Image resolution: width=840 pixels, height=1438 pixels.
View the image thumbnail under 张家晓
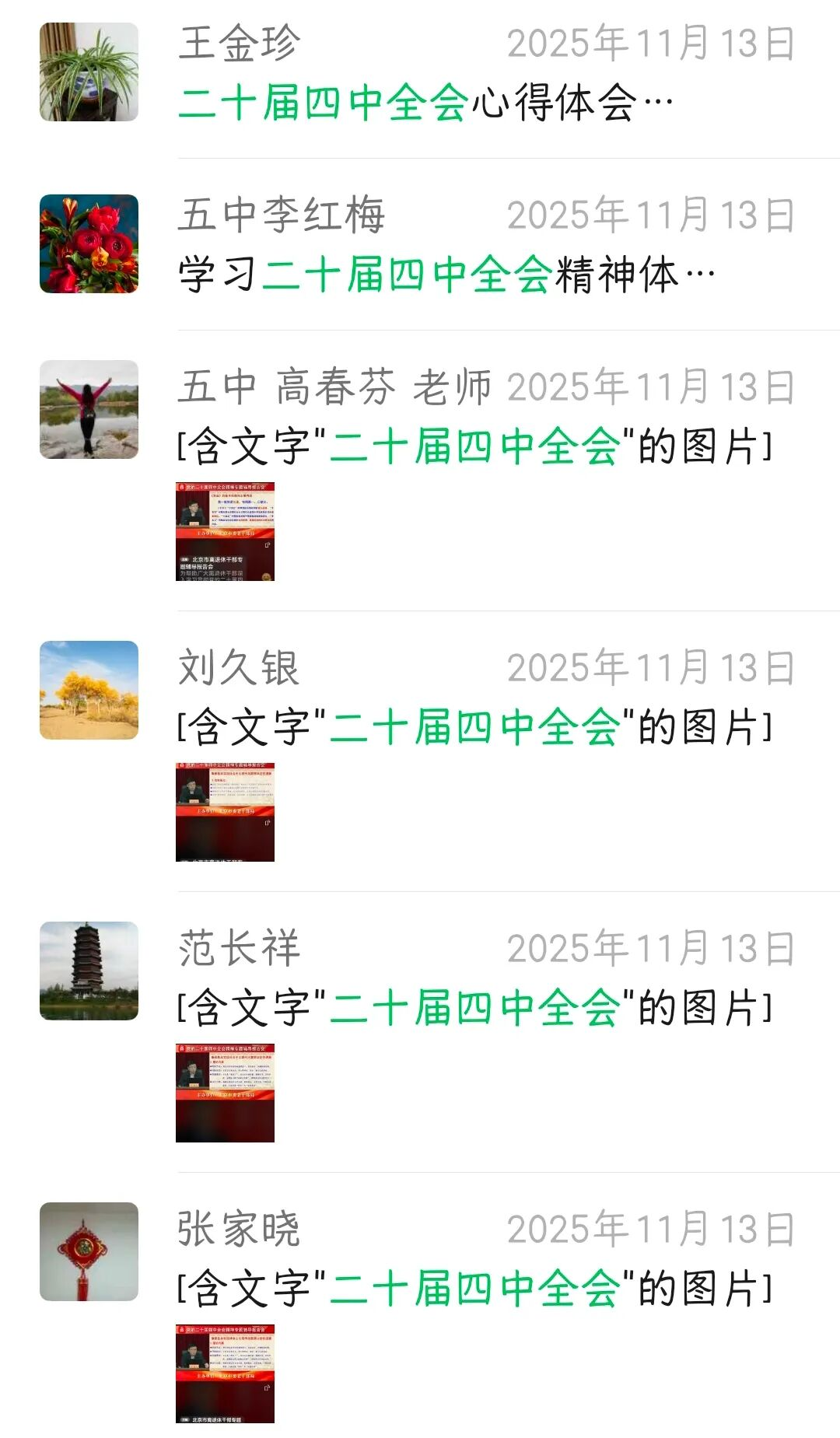pos(226,1373)
